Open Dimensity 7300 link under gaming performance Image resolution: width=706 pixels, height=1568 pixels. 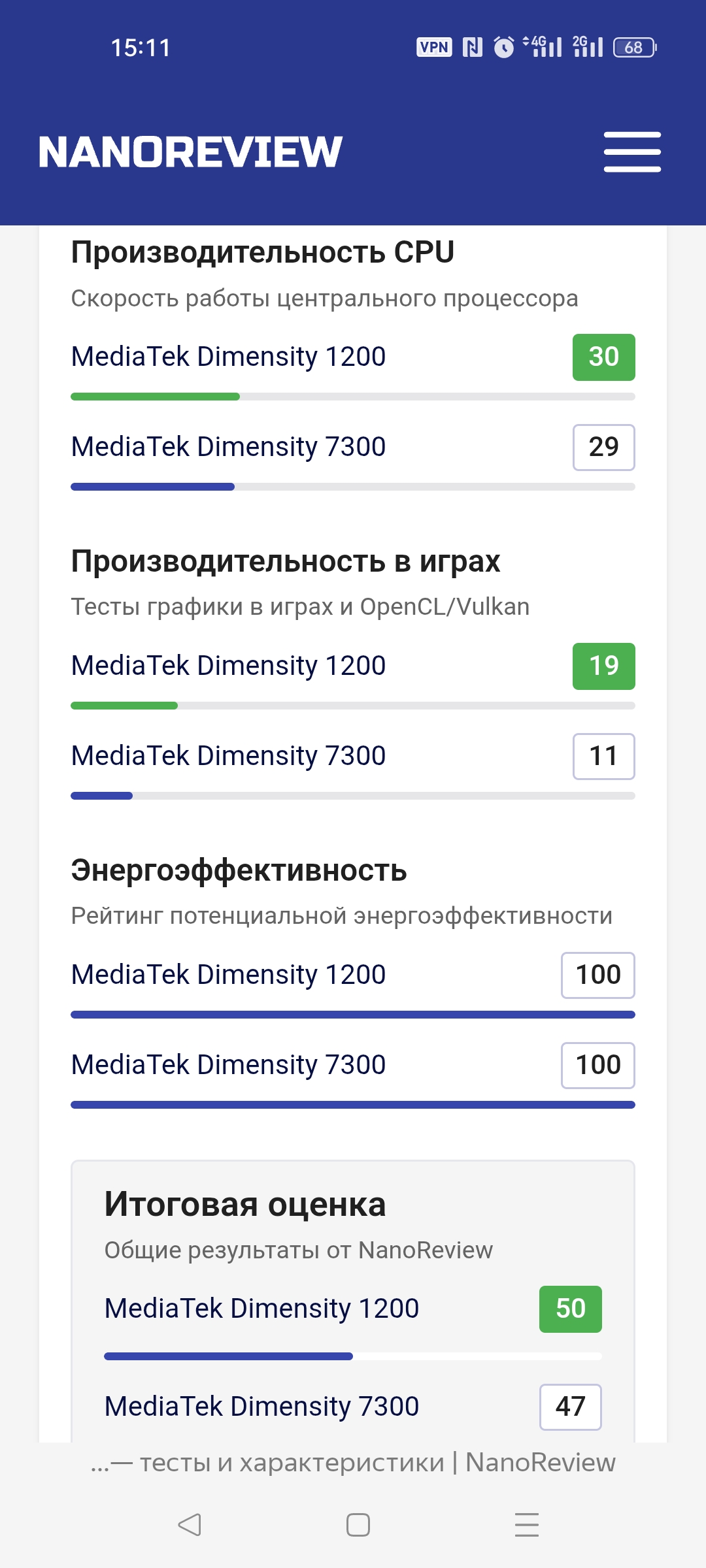[x=228, y=756]
